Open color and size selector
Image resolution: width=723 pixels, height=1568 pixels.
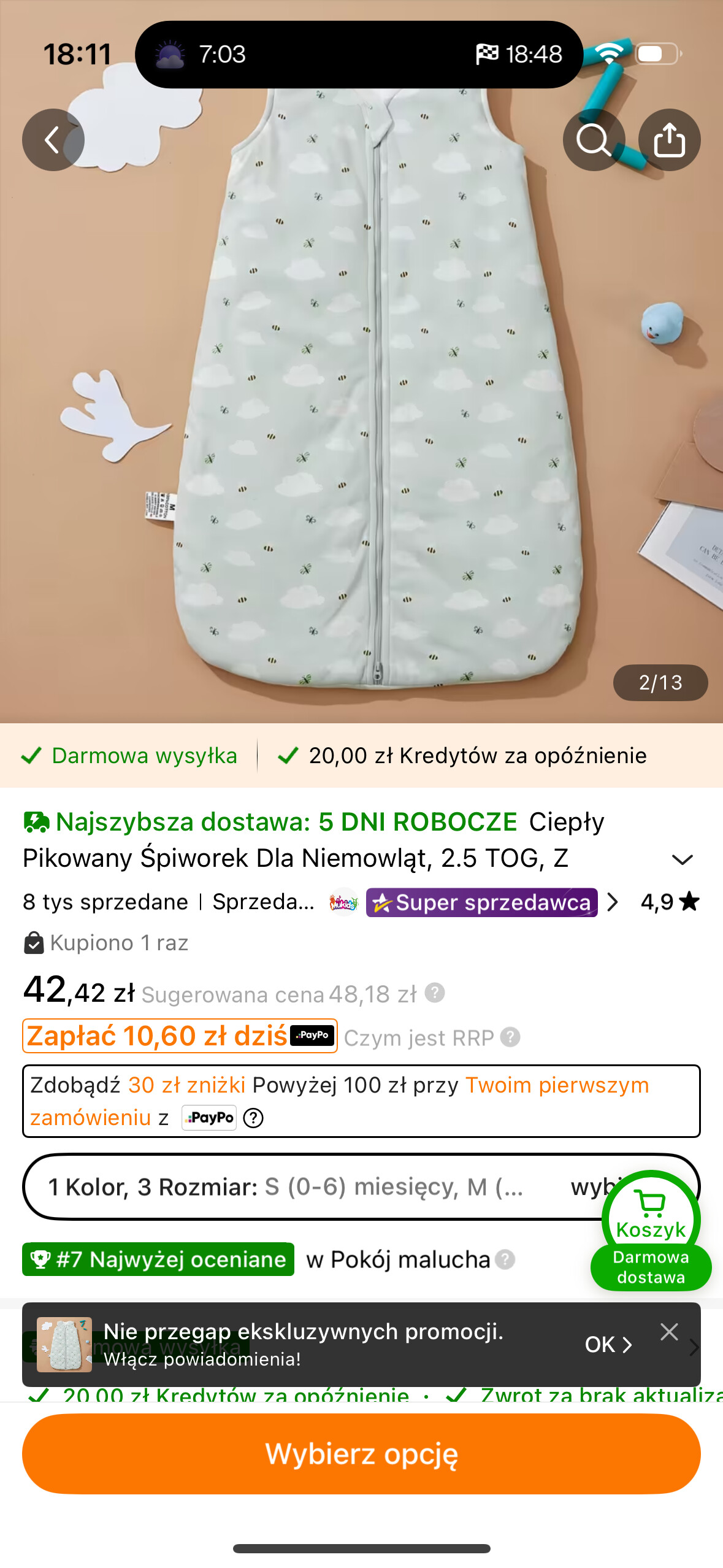pyautogui.click(x=307, y=1187)
